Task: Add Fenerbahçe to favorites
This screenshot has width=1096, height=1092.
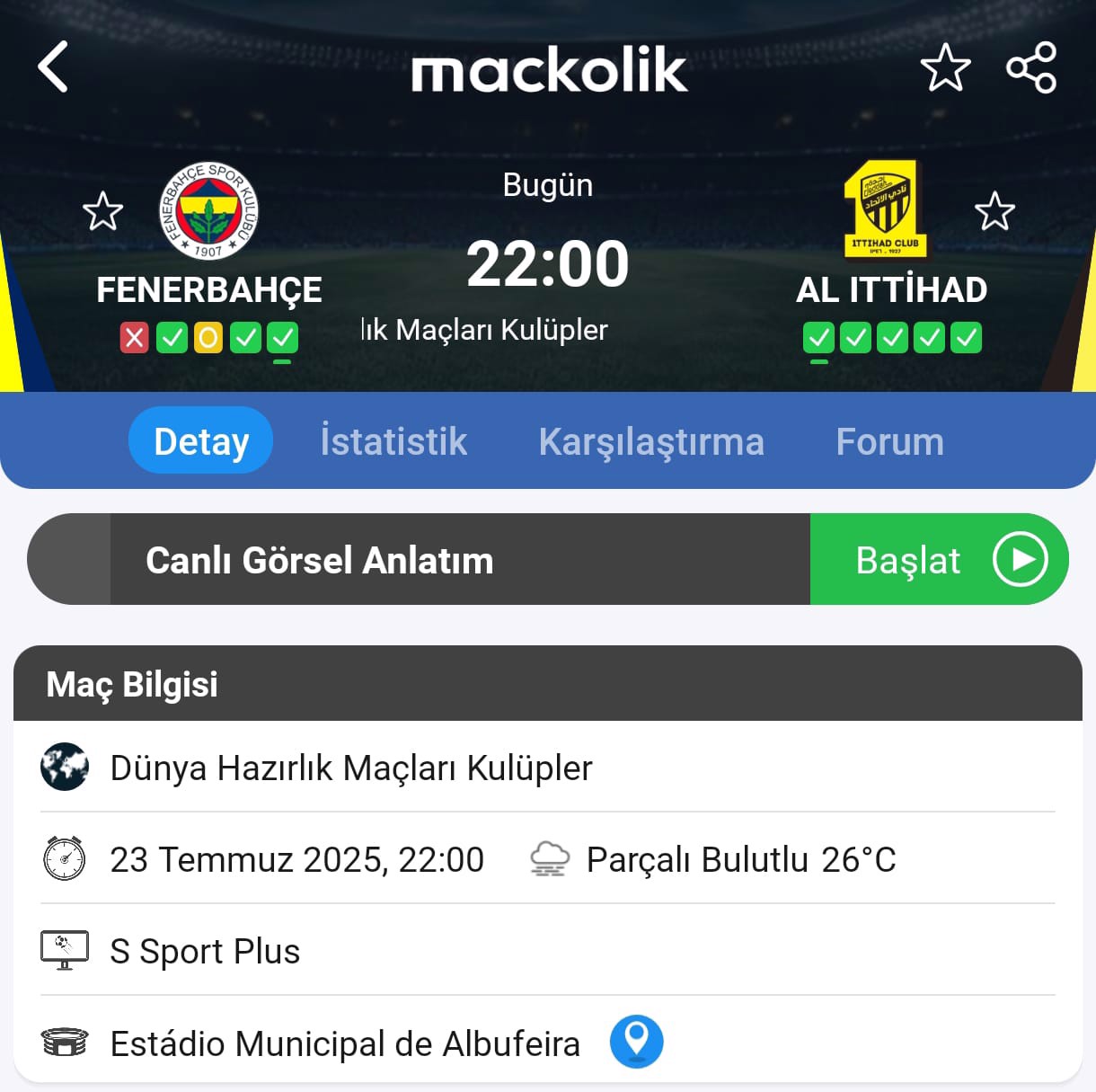Action: click(x=102, y=212)
